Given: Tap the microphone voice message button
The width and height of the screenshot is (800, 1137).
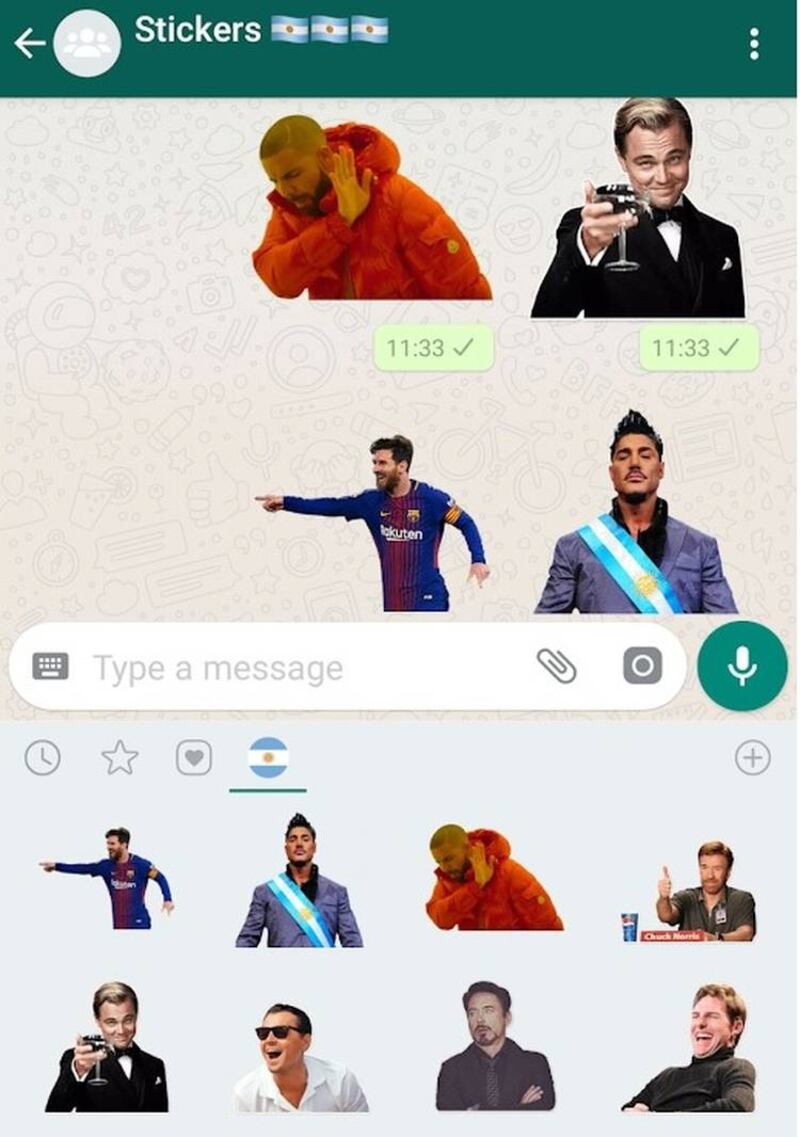Looking at the screenshot, I should 742,666.
